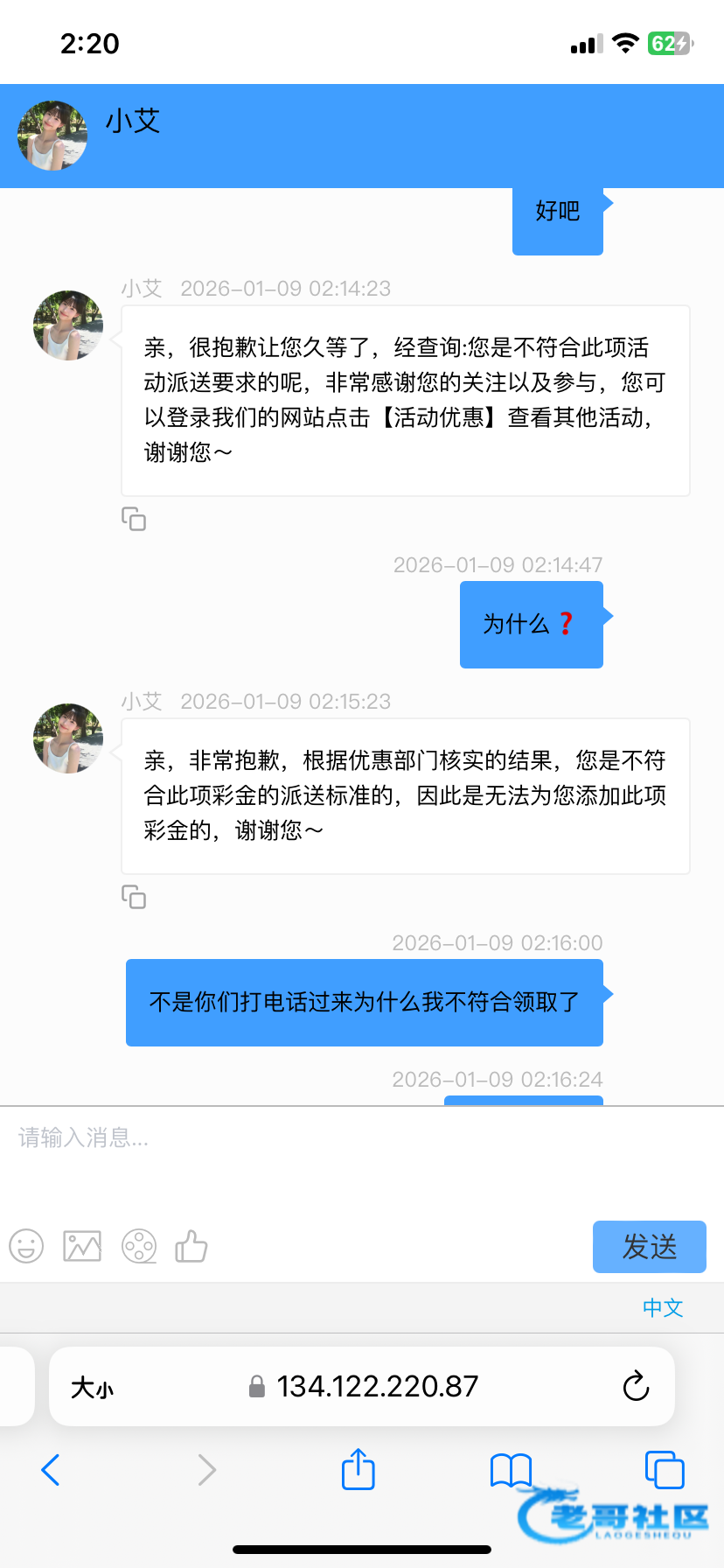Open Safari bookmarks
This screenshot has height=1568, width=724.
click(x=511, y=1470)
